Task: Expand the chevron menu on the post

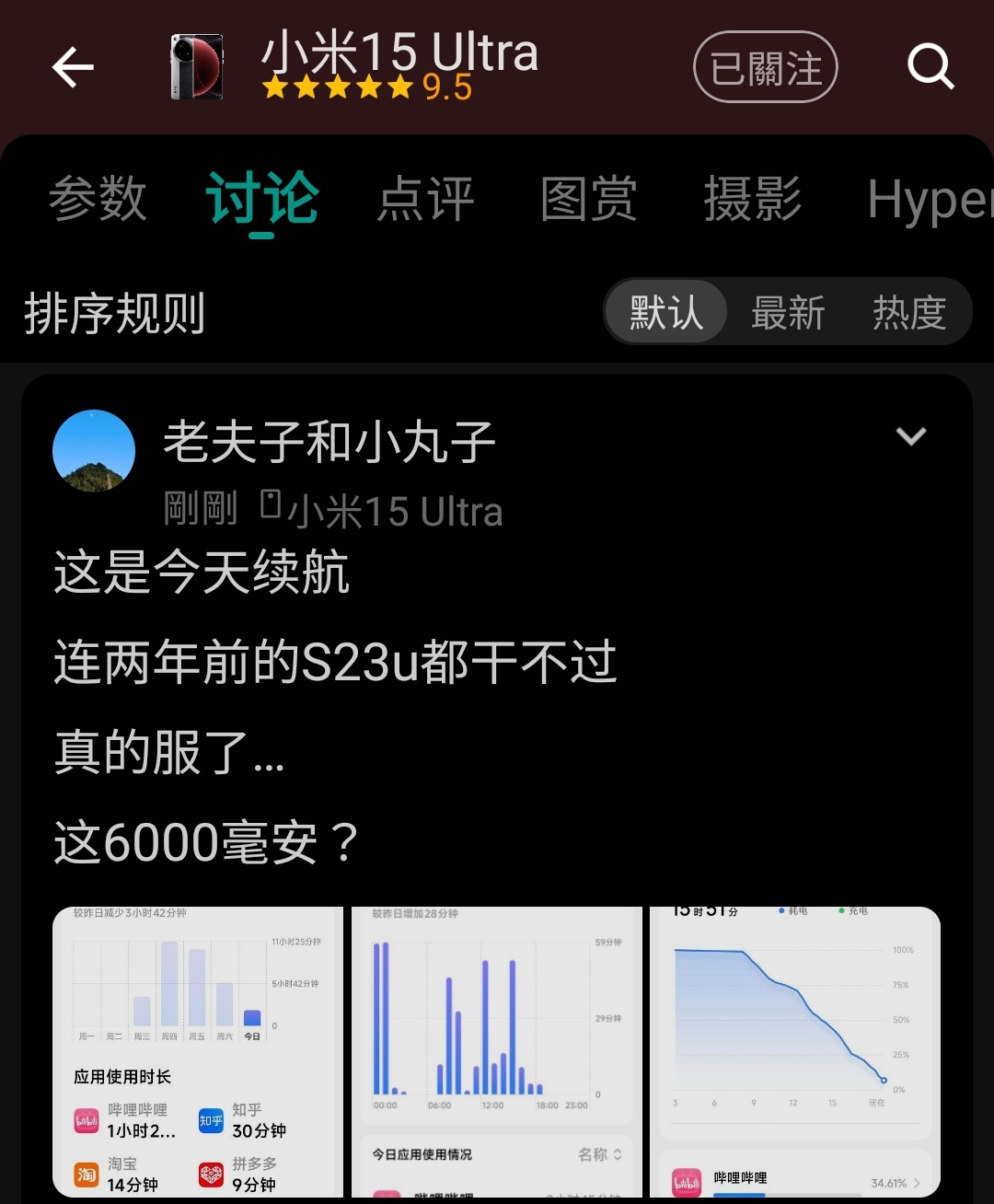Action: 910,435
